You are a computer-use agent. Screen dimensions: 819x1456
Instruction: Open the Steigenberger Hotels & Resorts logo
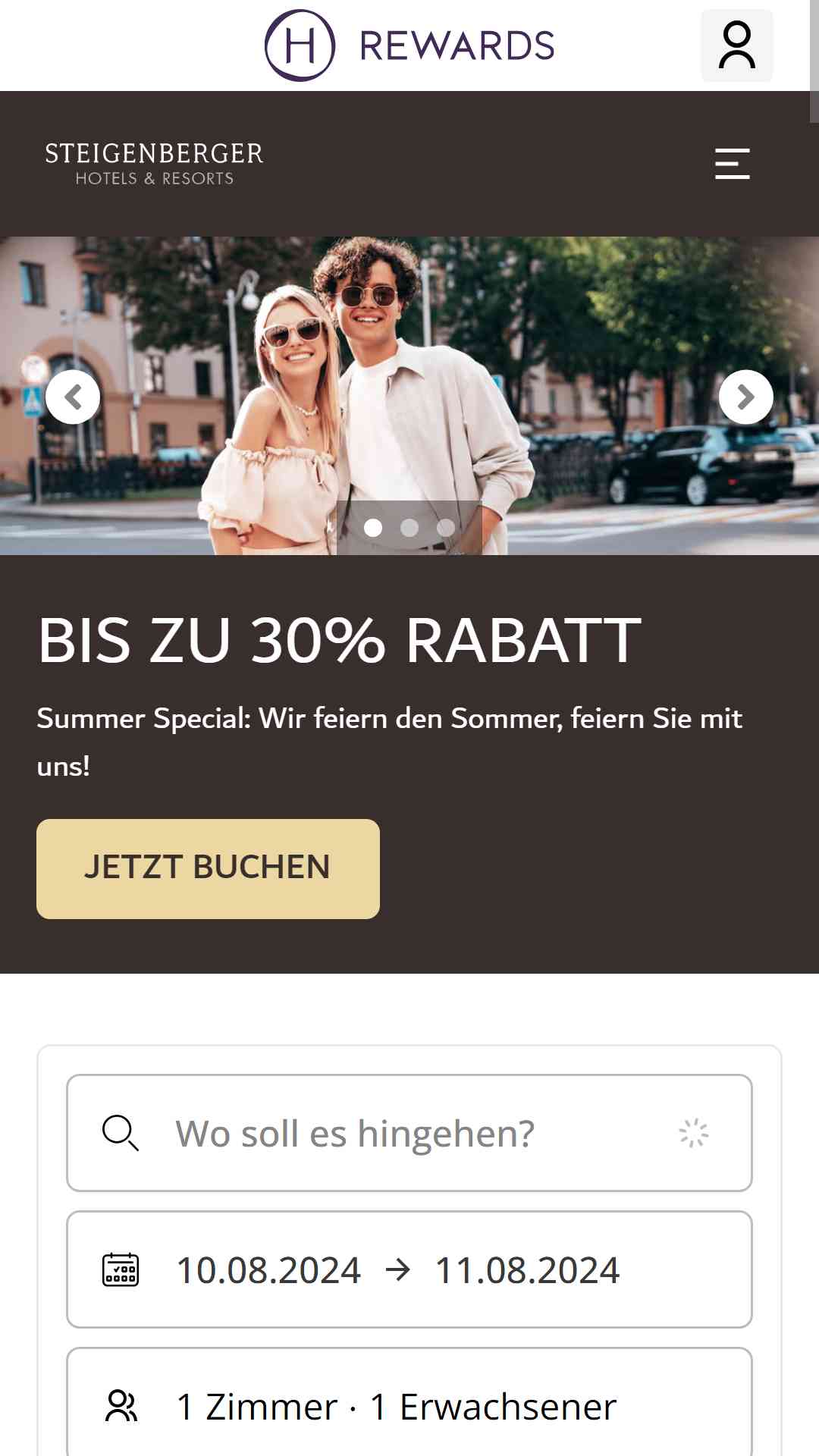click(155, 163)
